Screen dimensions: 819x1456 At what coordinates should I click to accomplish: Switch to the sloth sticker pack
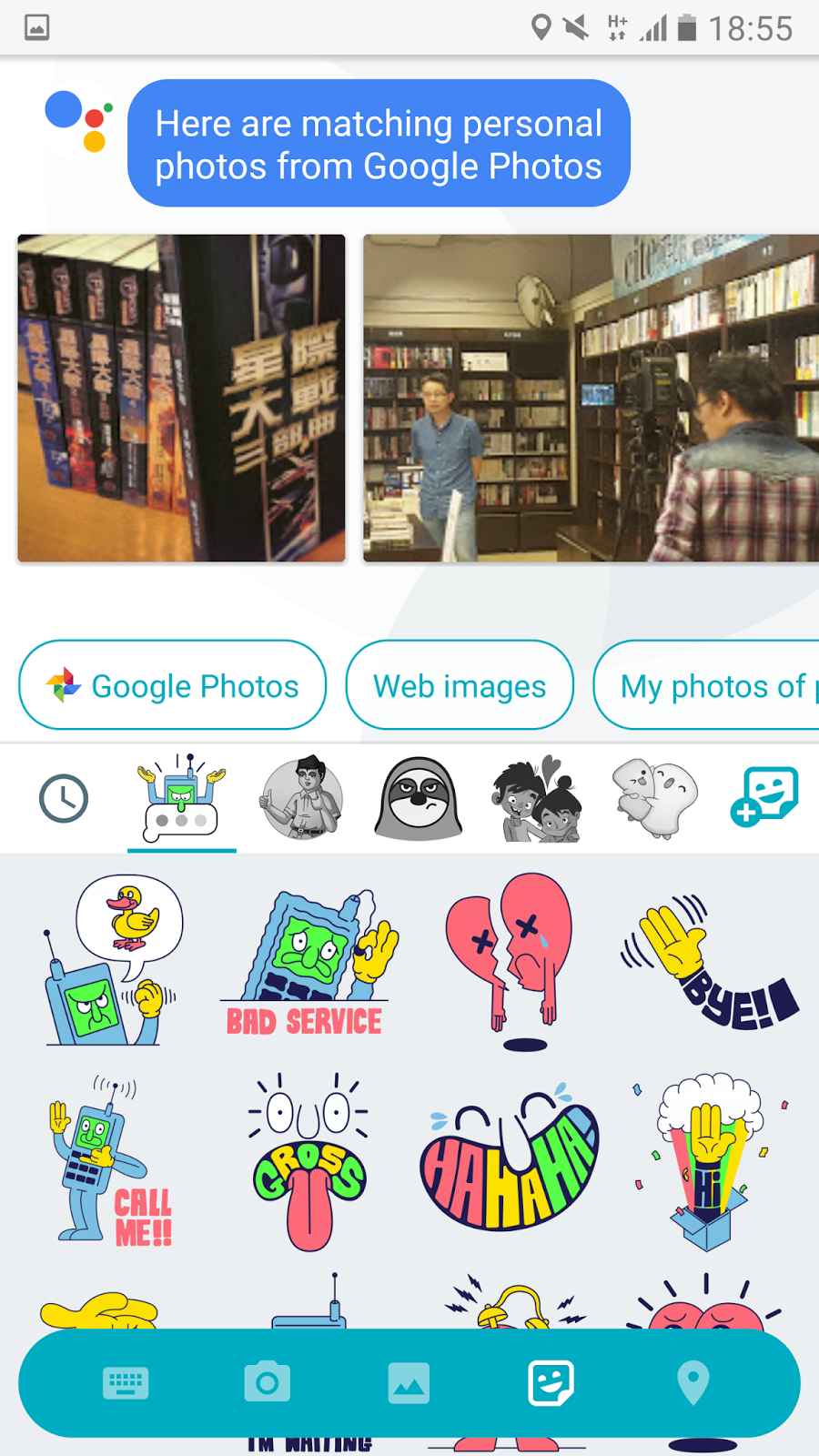(419, 799)
